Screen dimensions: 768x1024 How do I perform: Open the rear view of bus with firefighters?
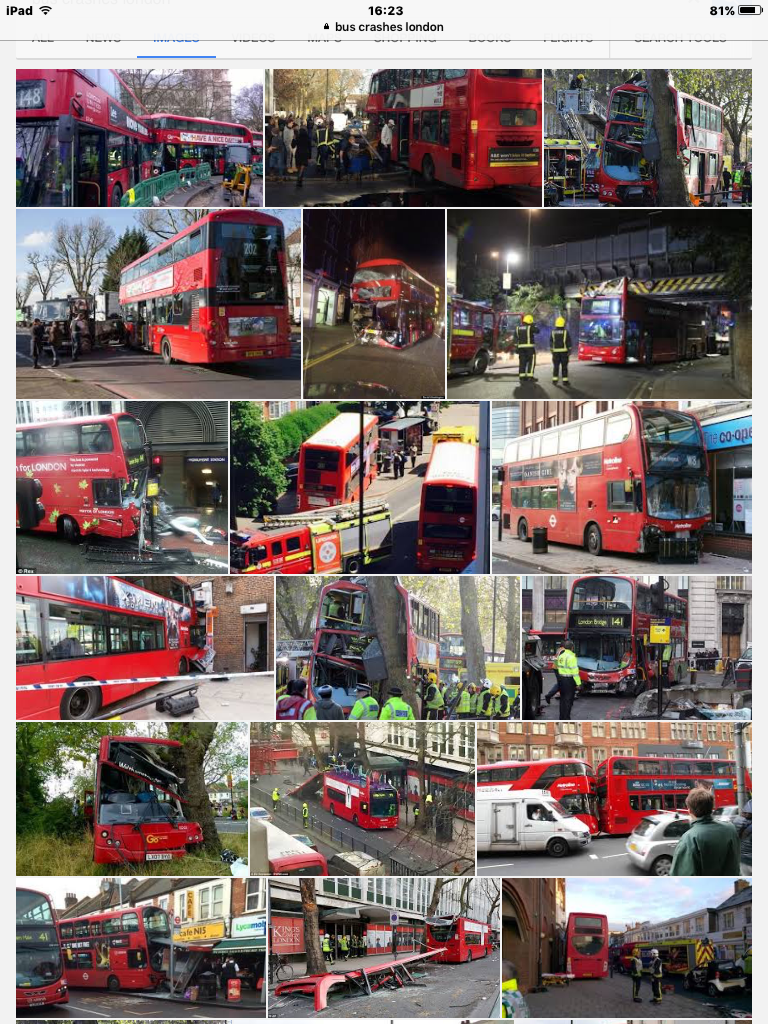point(626,948)
